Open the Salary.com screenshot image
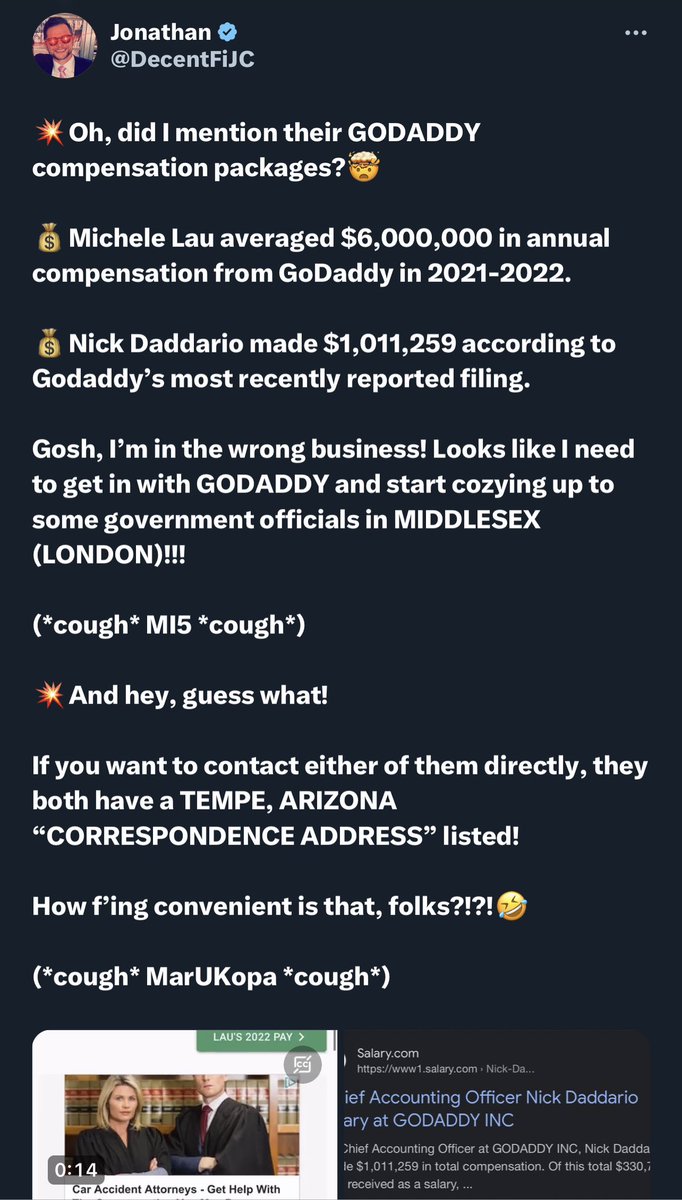This screenshot has width=682, height=1200. [493, 1115]
